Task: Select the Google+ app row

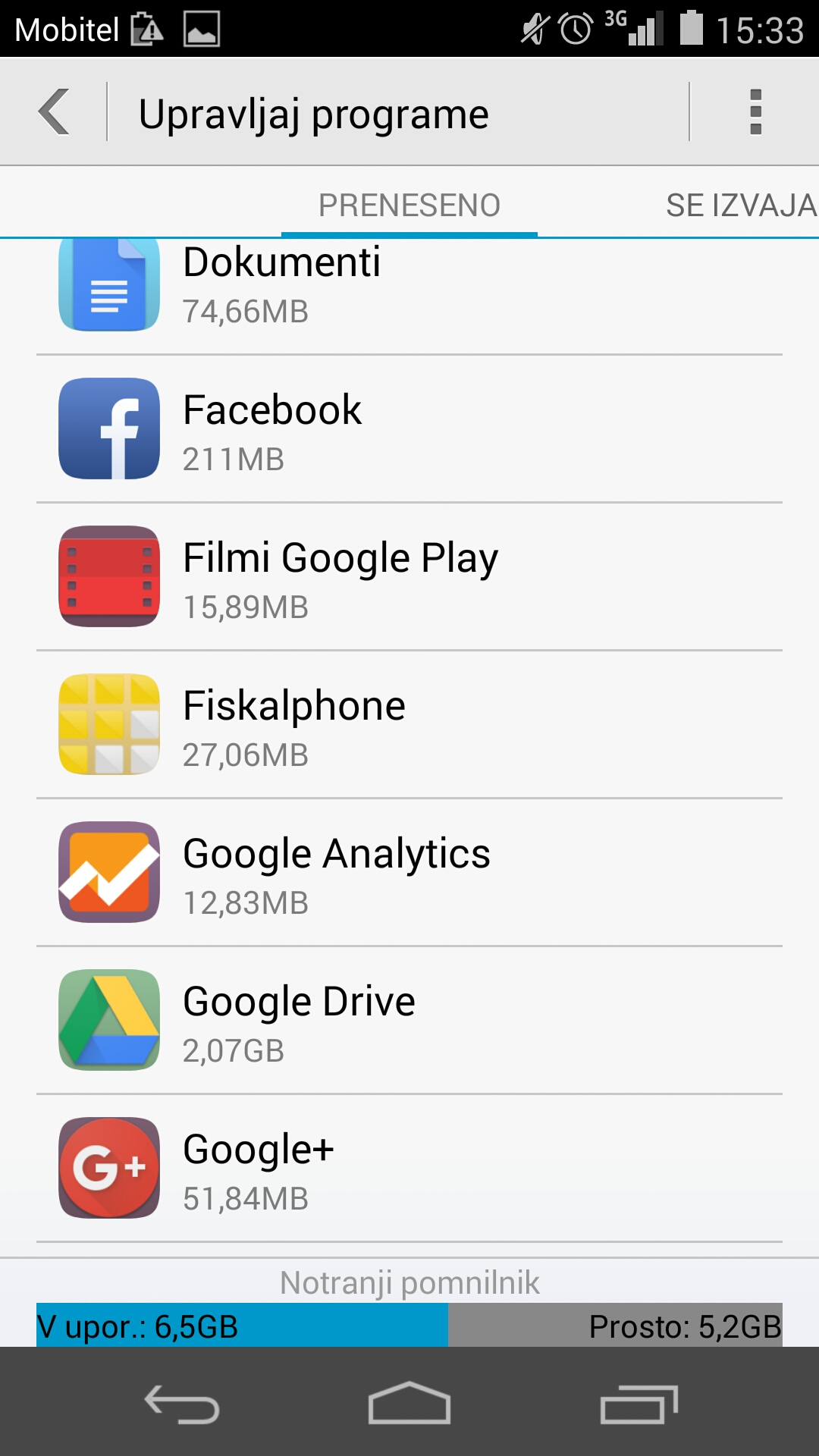Action: click(409, 1169)
